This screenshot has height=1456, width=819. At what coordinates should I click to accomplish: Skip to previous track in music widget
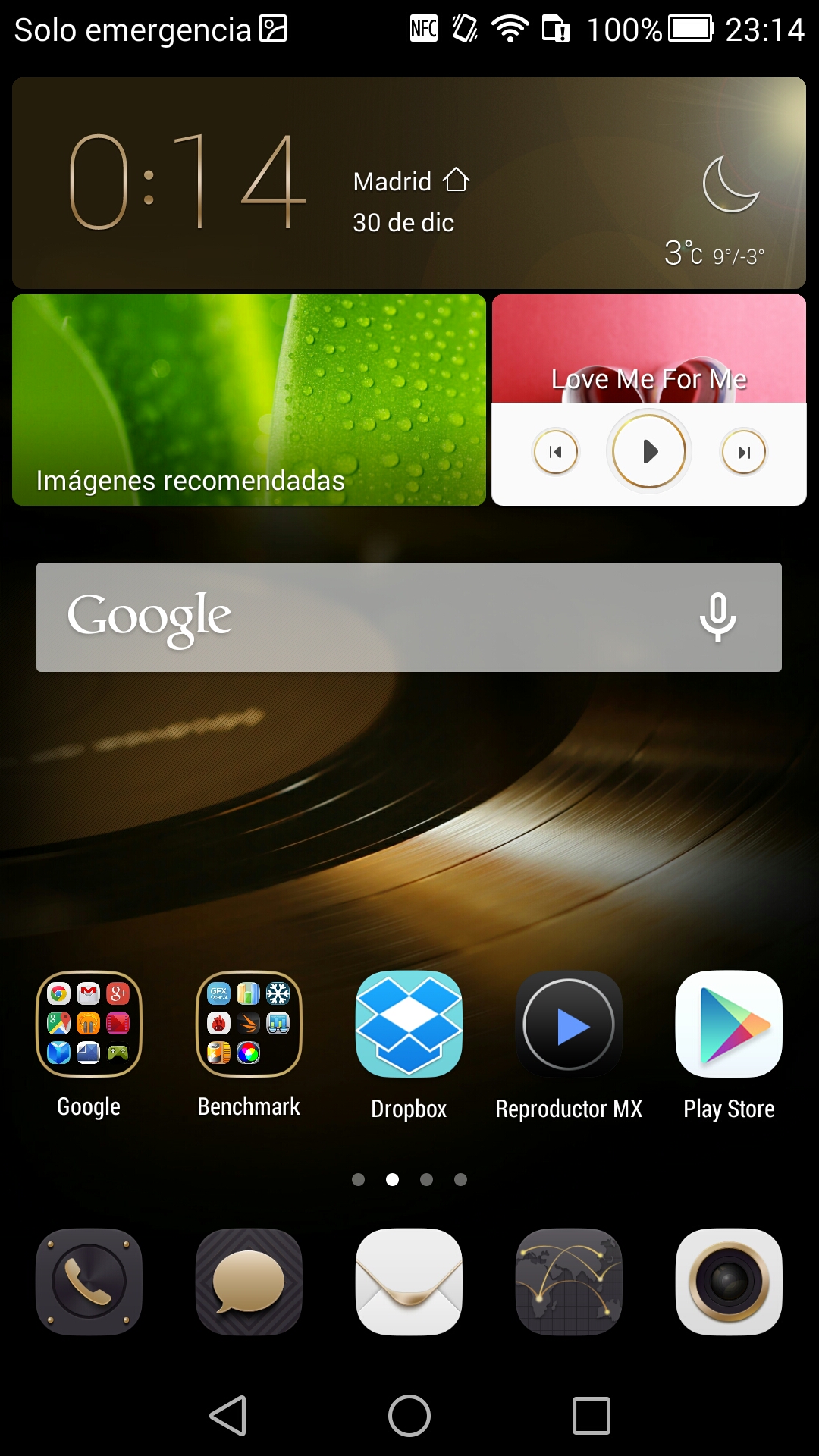[556, 452]
